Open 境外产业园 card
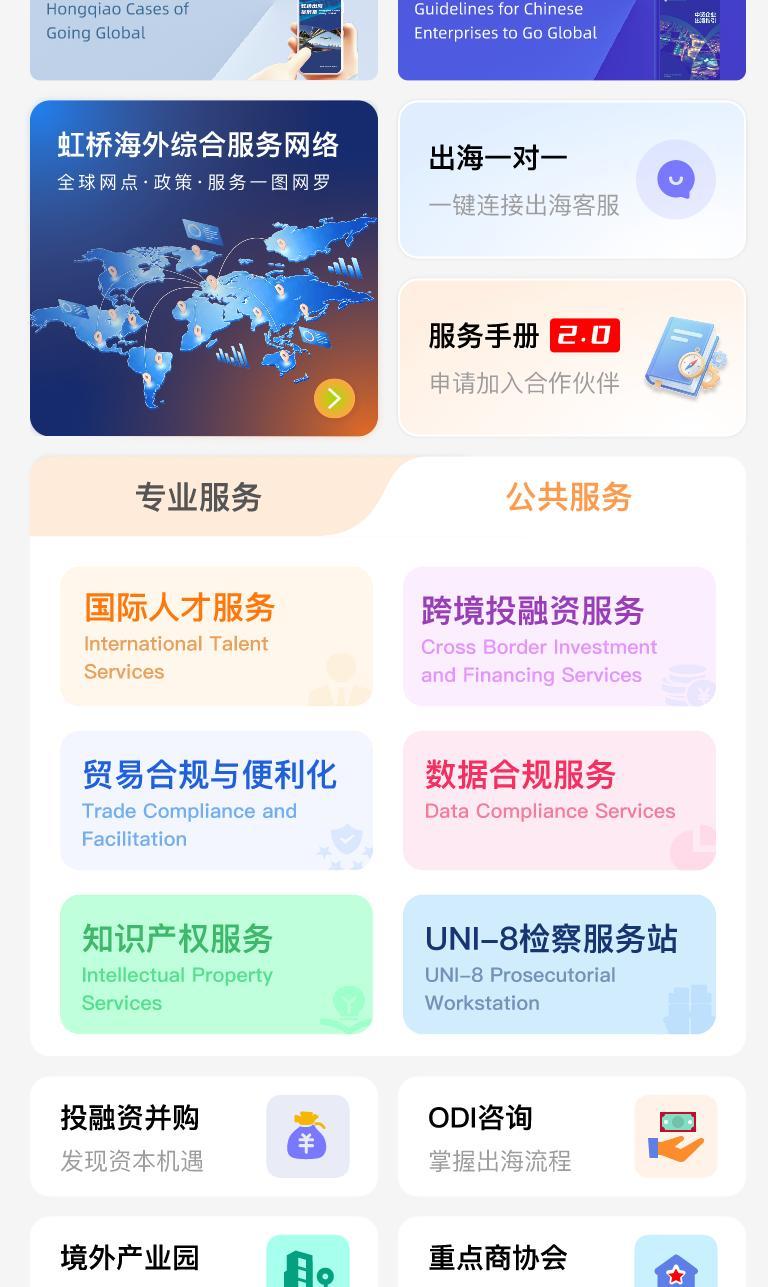Viewport: 768px width, 1287px height. (203, 1256)
